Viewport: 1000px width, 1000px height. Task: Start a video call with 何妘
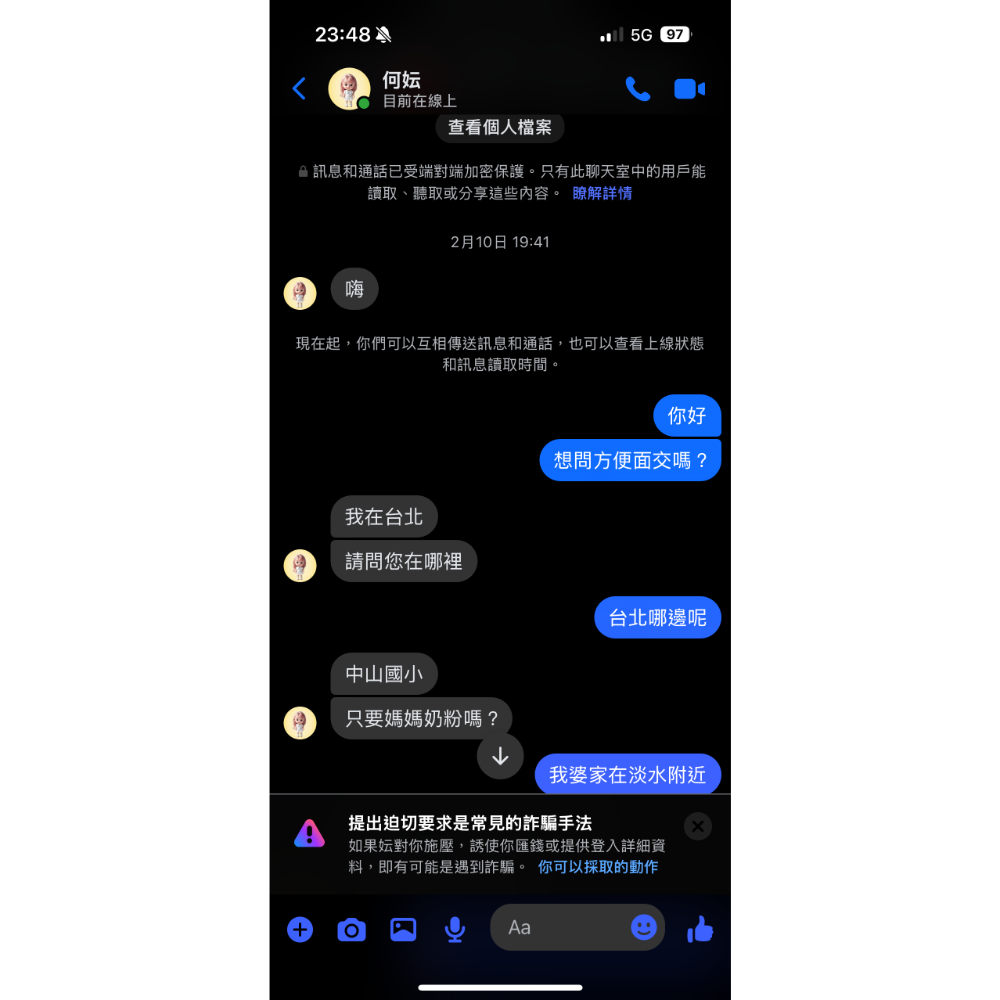pyautogui.click(x=689, y=89)
